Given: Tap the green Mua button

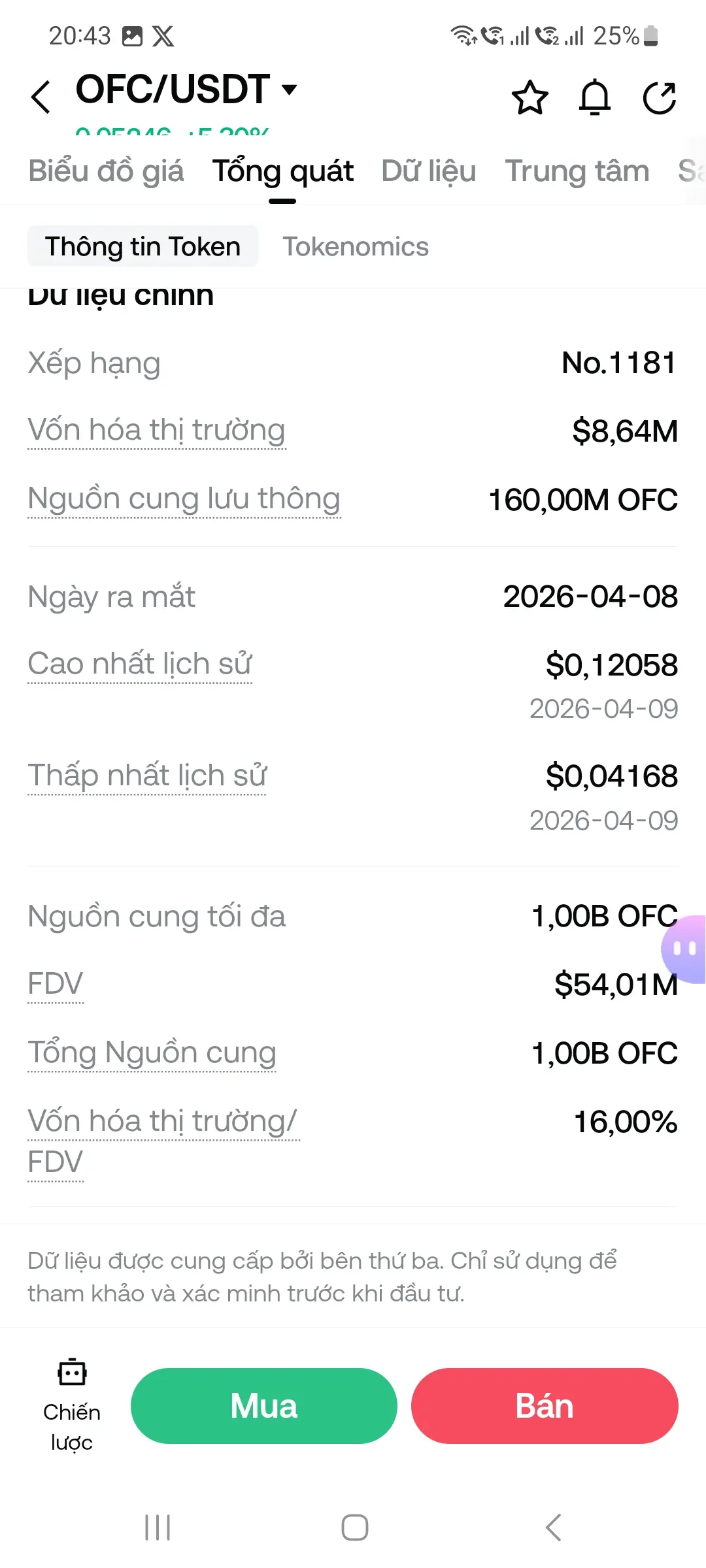Looking at the screenshot, I should pyautogui.click(x=264, y=1406).
